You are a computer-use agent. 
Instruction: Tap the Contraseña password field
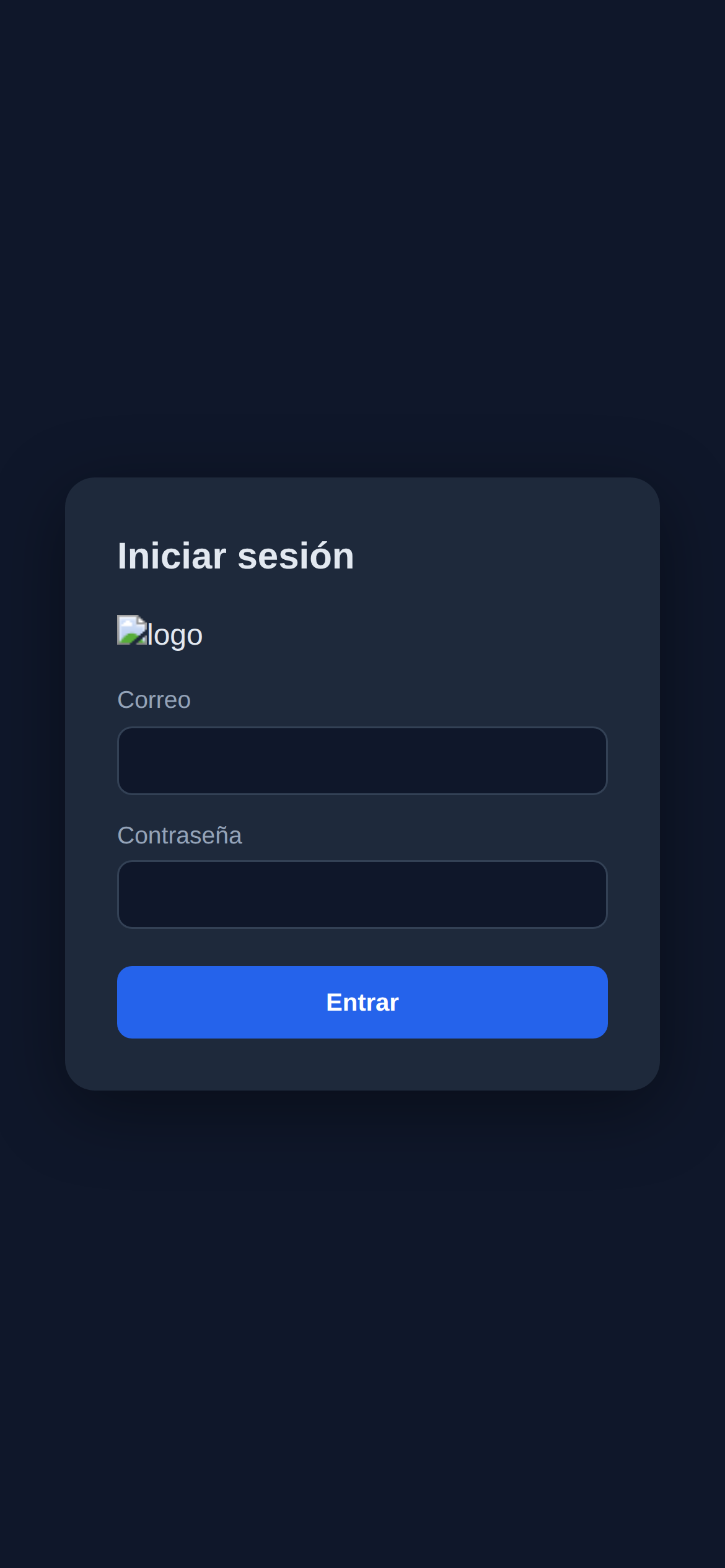pyautogui.click(x=362, y=894)
